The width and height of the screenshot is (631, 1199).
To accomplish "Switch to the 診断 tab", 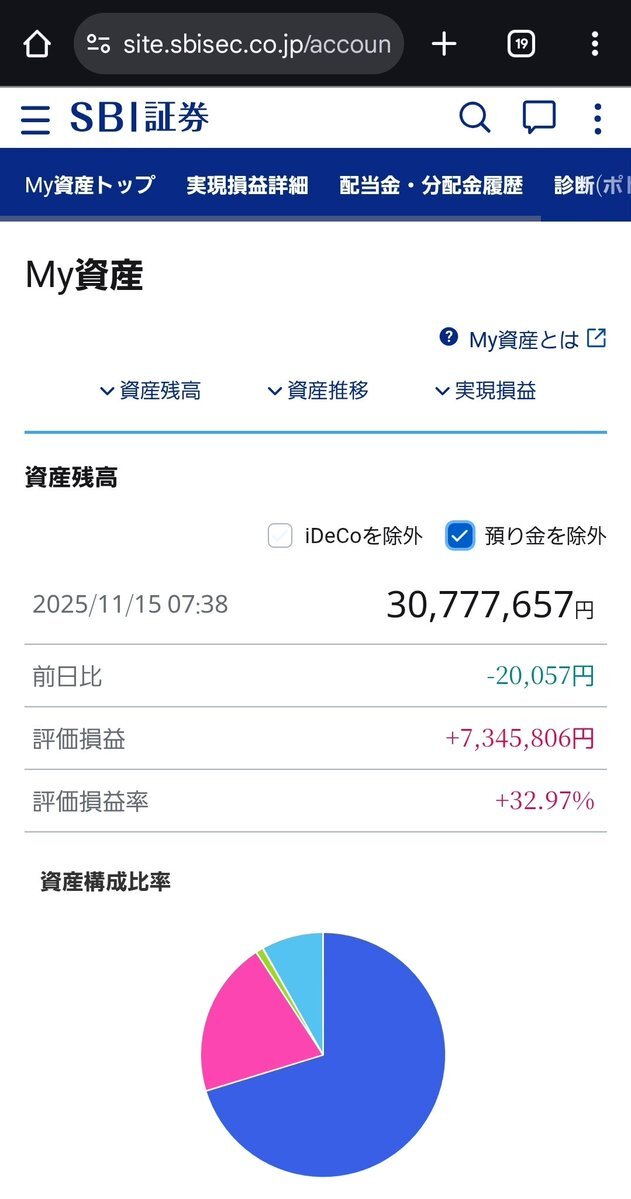I will [590, 185].
